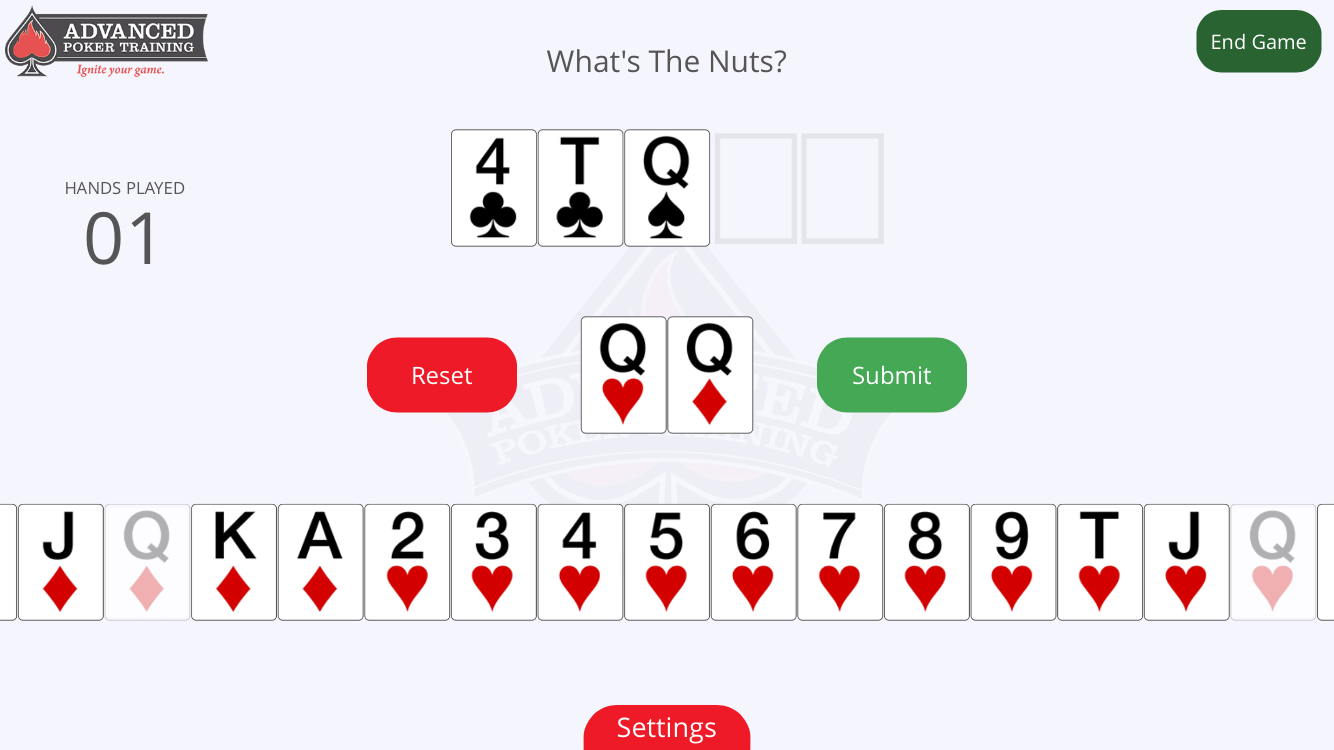
Task: Tap the Jack of hearts card
Action: click(1186, 562)
